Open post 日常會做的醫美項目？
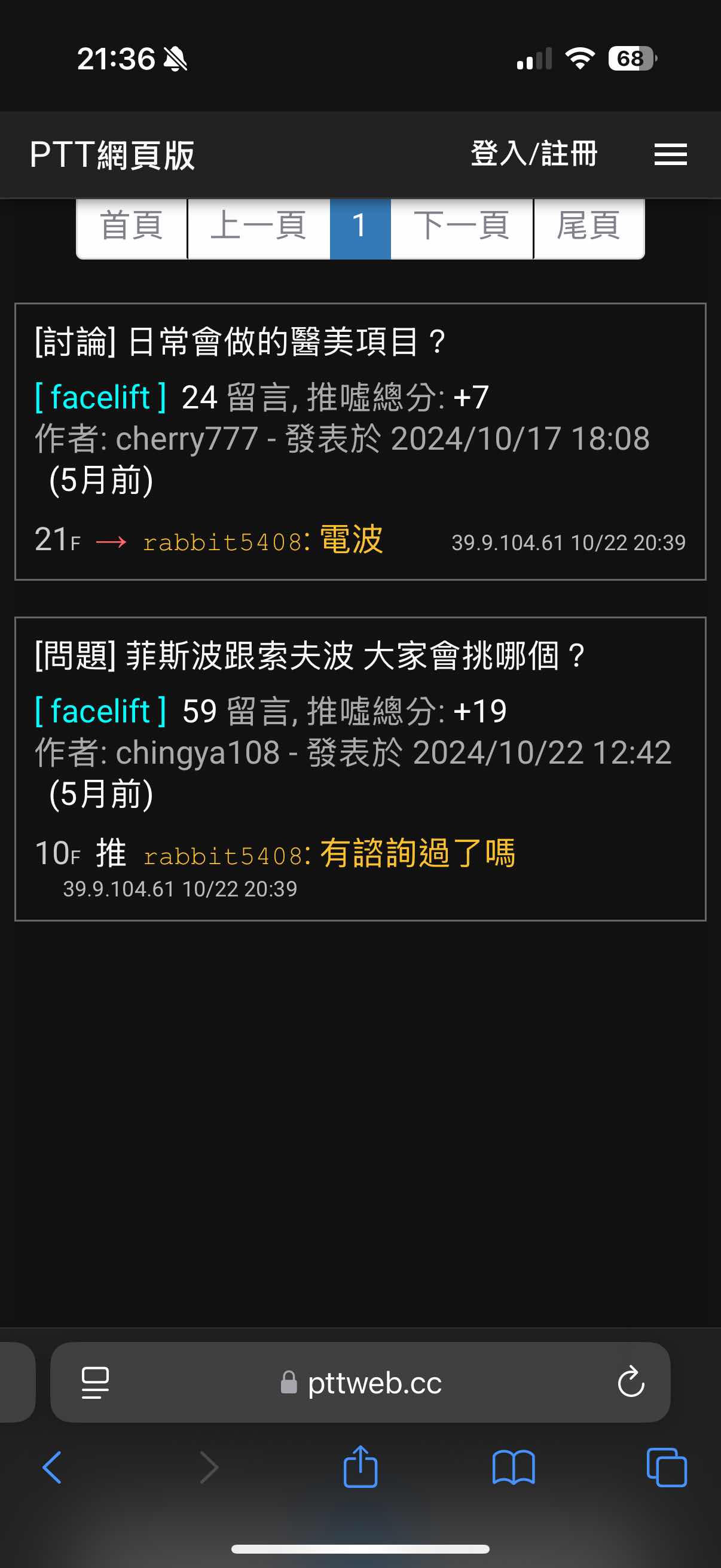This screenshot has width=721, height=1568. pos(241,341)
